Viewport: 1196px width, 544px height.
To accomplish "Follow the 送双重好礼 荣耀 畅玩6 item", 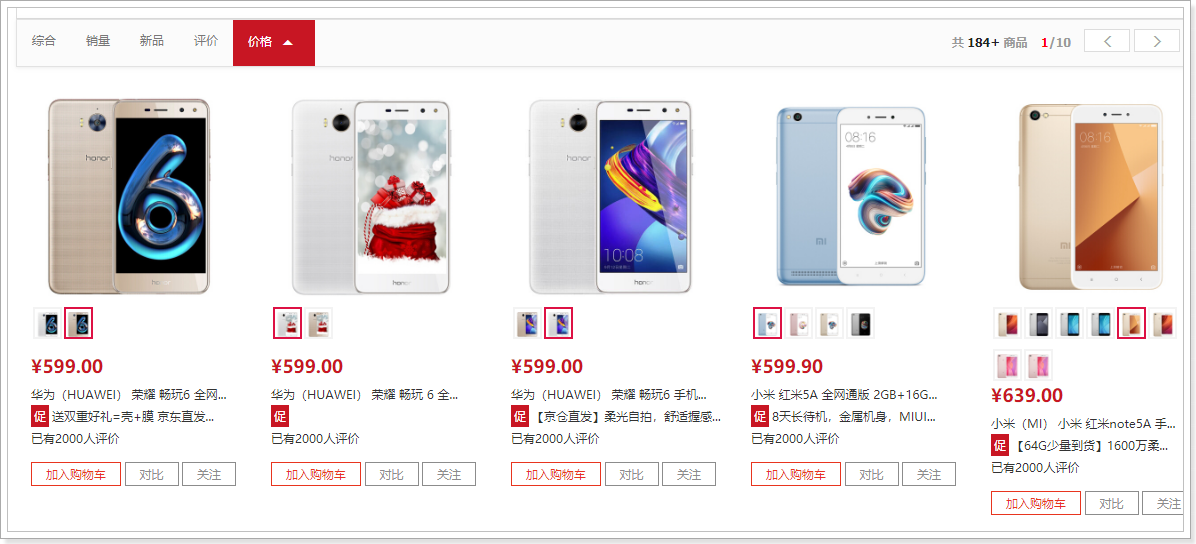I will point(209,474).
